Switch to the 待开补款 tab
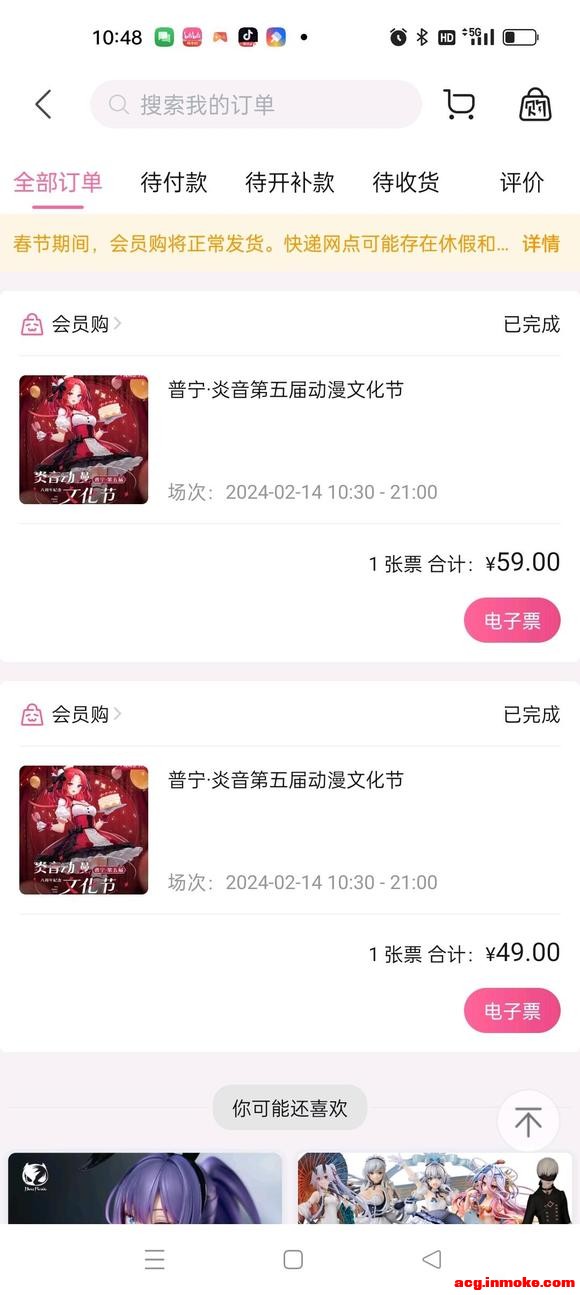 click(x=290, y=182)
